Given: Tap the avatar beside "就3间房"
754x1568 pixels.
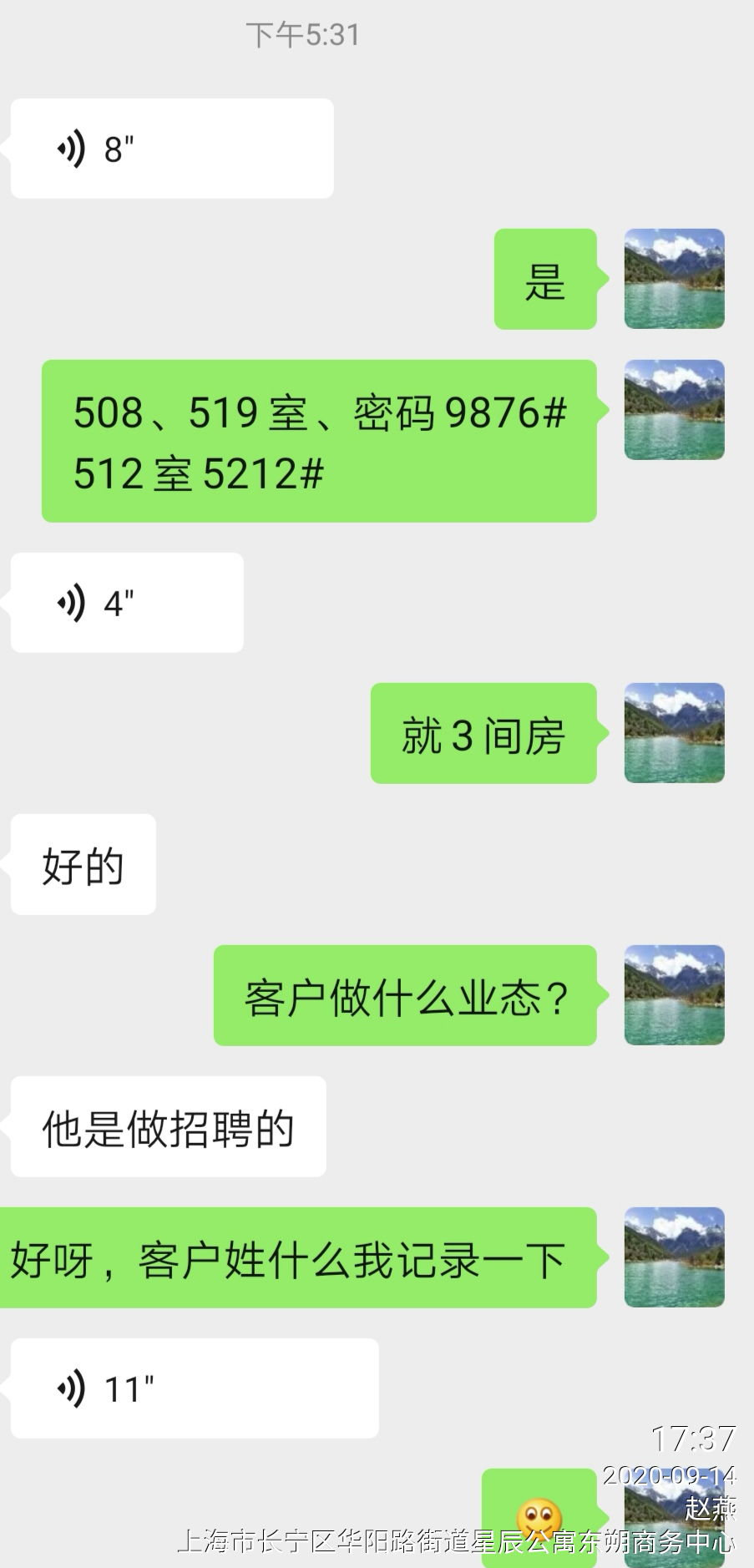Looking at the screenshot, I should (x=674, y=733).
